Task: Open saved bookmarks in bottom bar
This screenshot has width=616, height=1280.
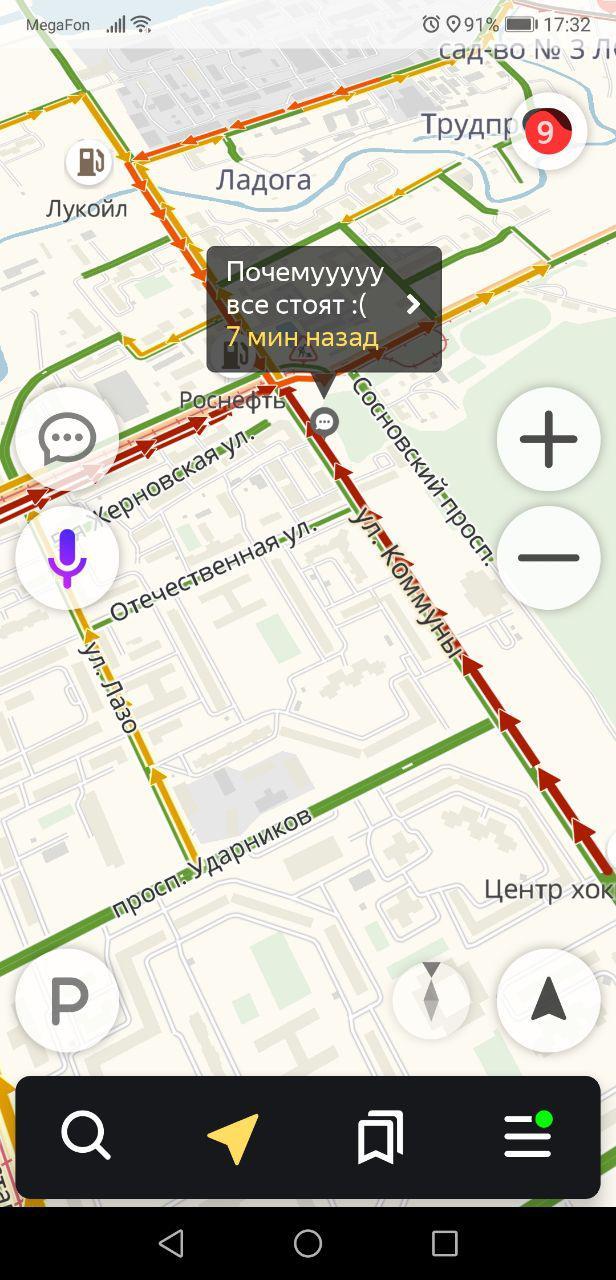Action: coord(380,1137)
